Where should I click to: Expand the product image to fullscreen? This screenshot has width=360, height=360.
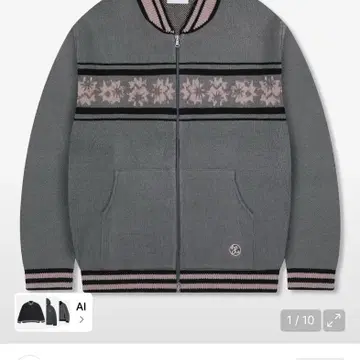(x=334, y=320)
